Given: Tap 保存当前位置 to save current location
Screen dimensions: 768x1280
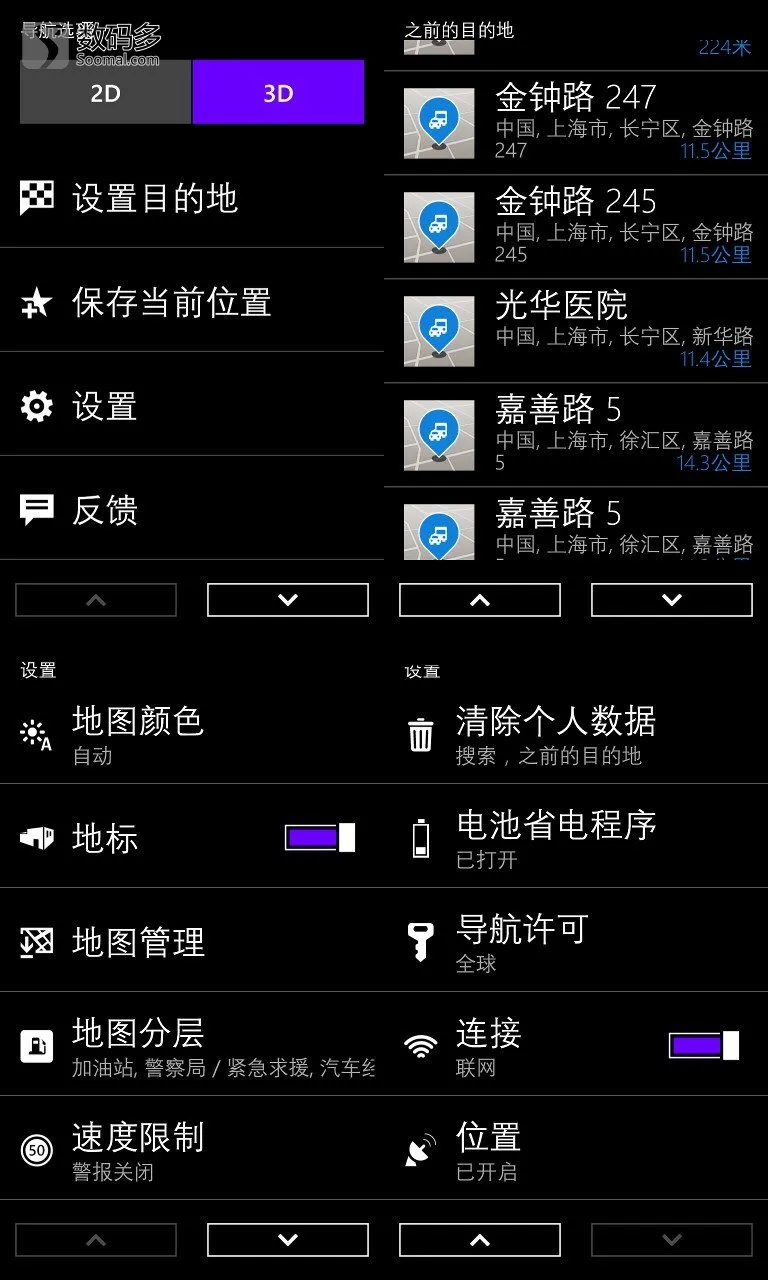Looking at the screenshot, I should 192,302.
